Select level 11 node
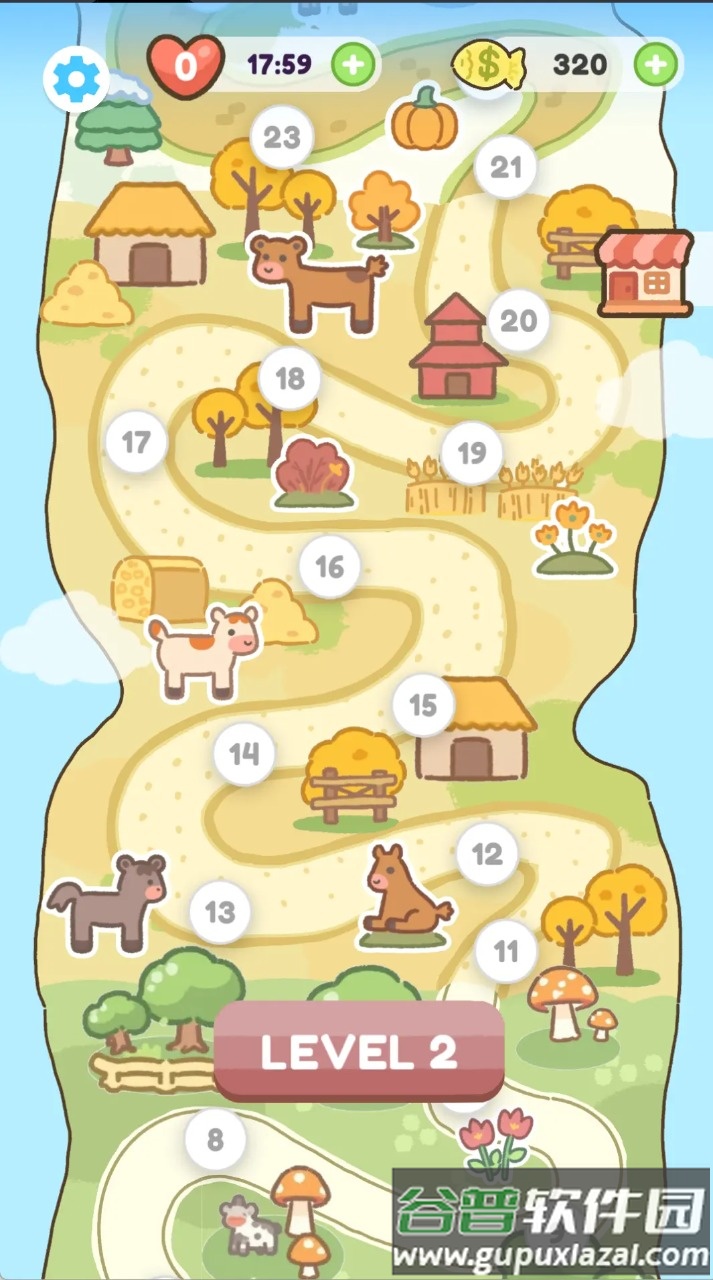 (506, 950)
